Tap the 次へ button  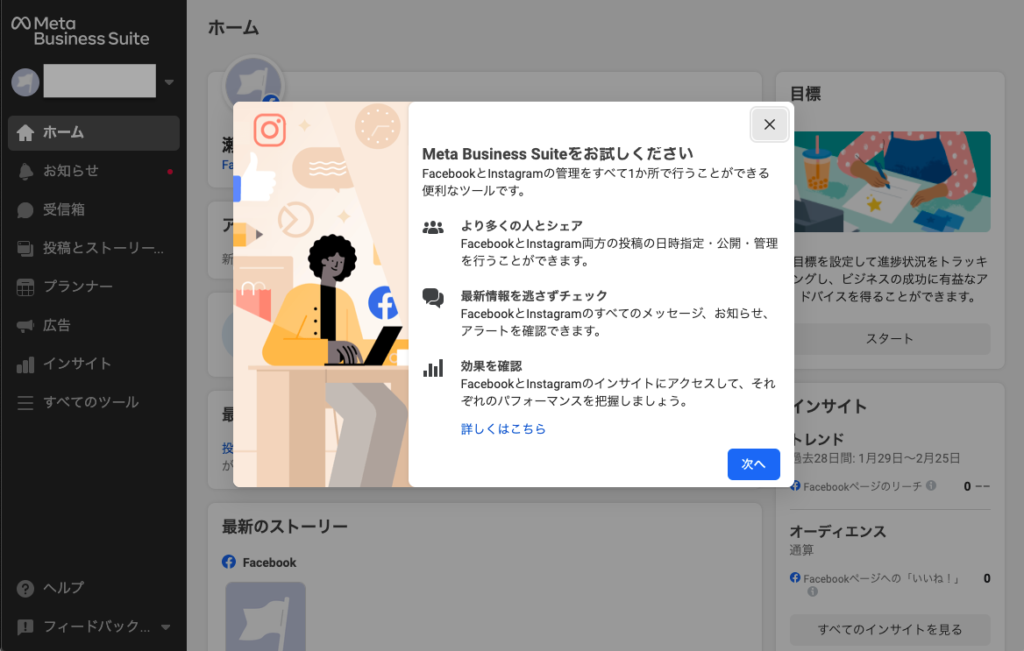tap(753, 464)
